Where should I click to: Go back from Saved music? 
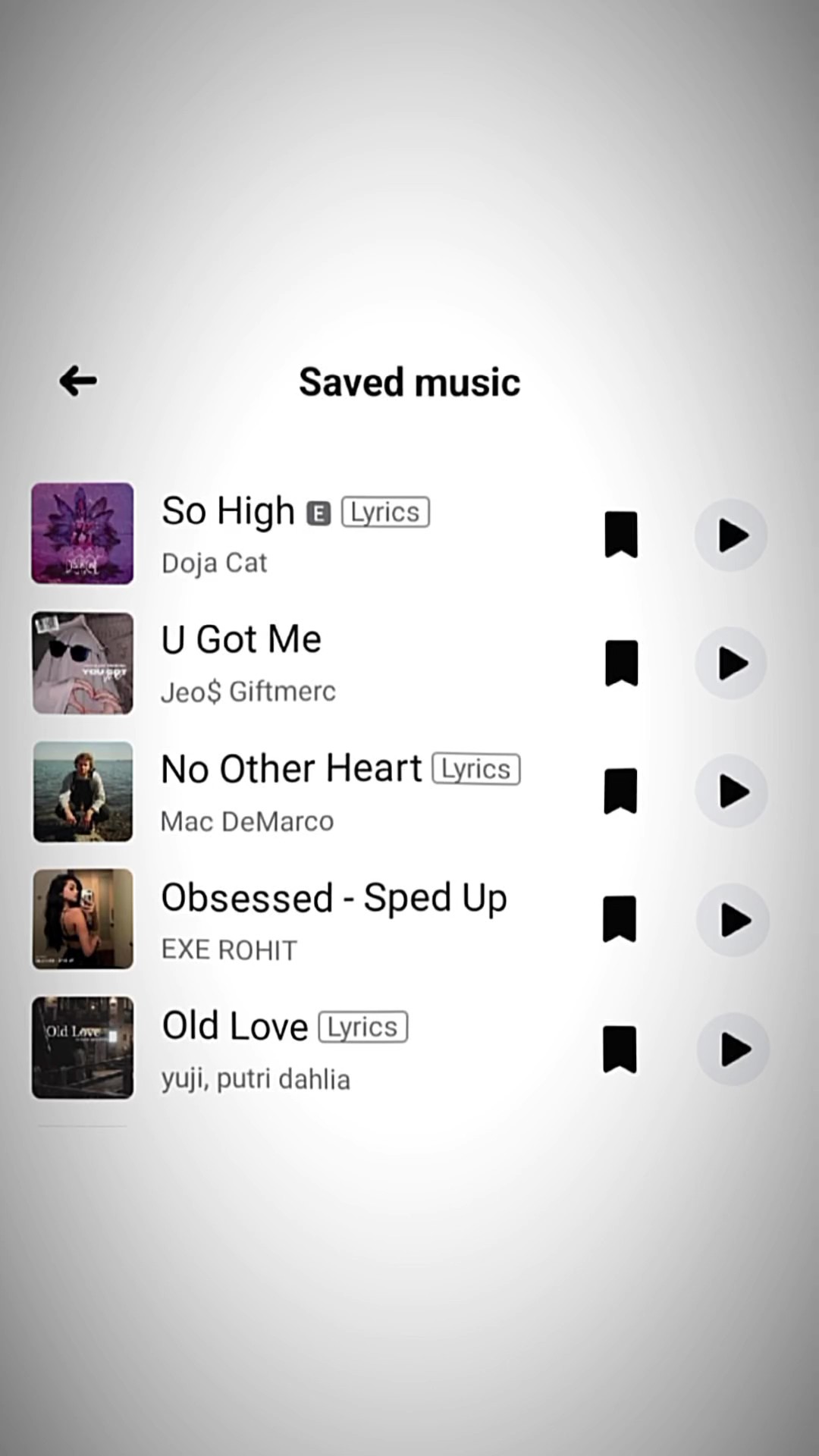[x=78, y=381]
